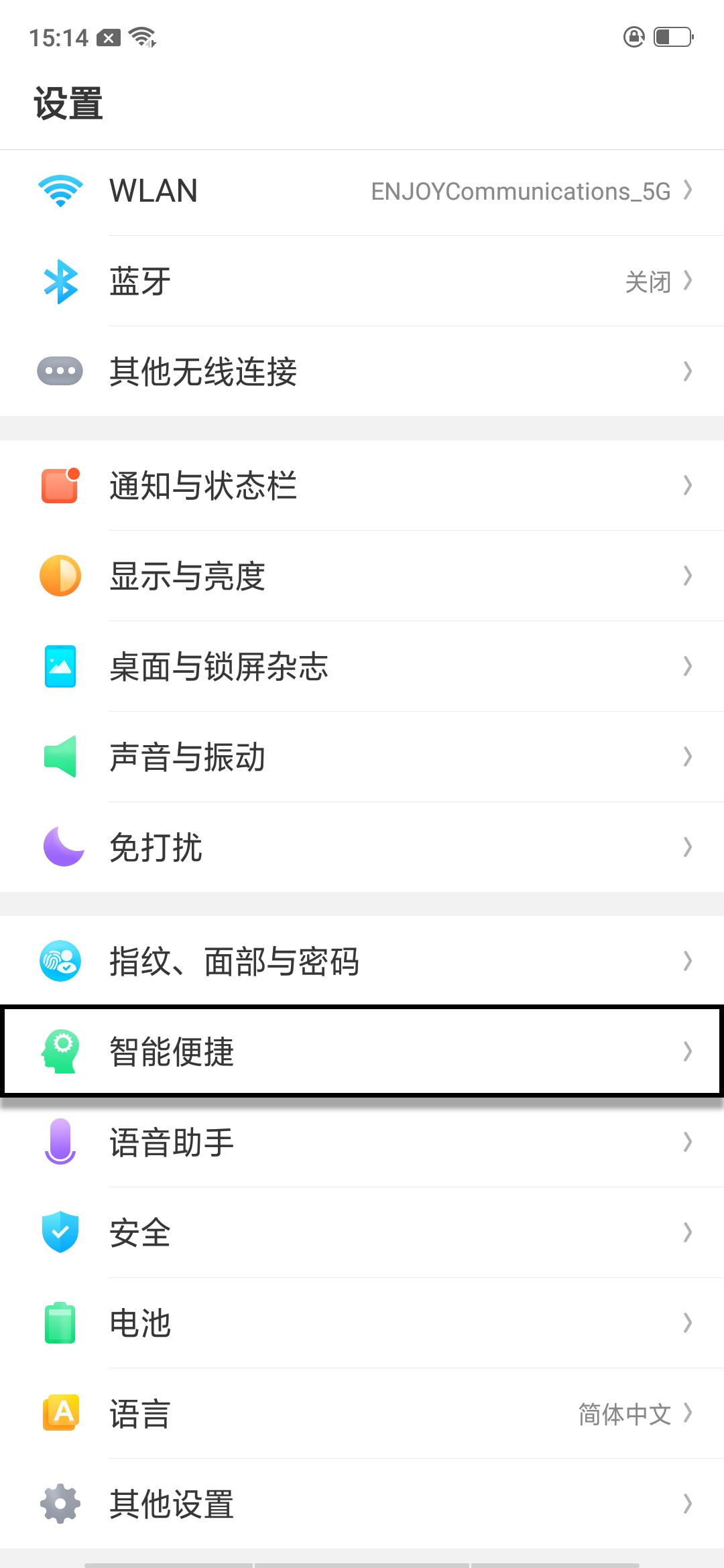This screenshot has width=724, height=1568.
Task: Tap 关闭 next to 蓝牙
Action: pyautogui.click(x=648, y=281)
